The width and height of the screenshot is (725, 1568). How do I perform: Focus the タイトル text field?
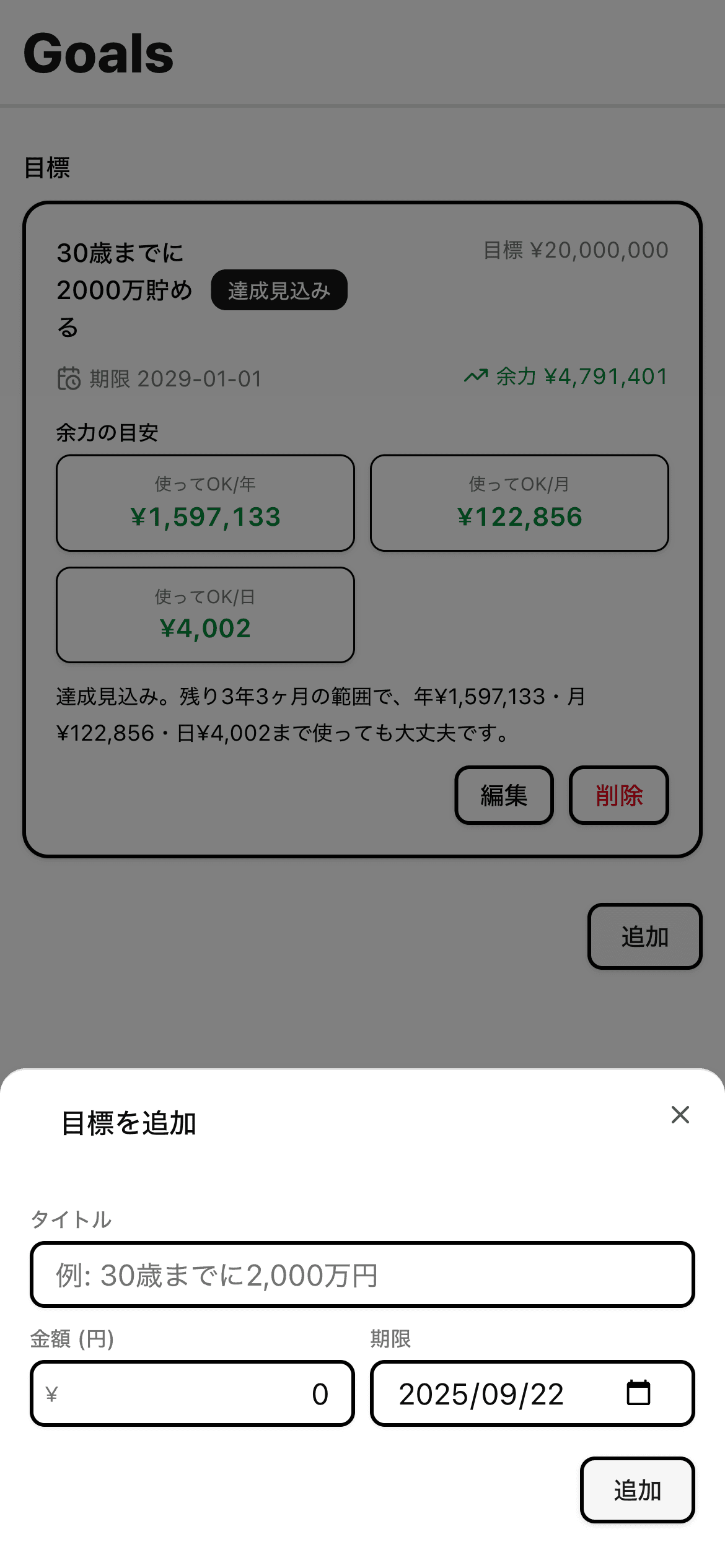tap(362, 1274)
